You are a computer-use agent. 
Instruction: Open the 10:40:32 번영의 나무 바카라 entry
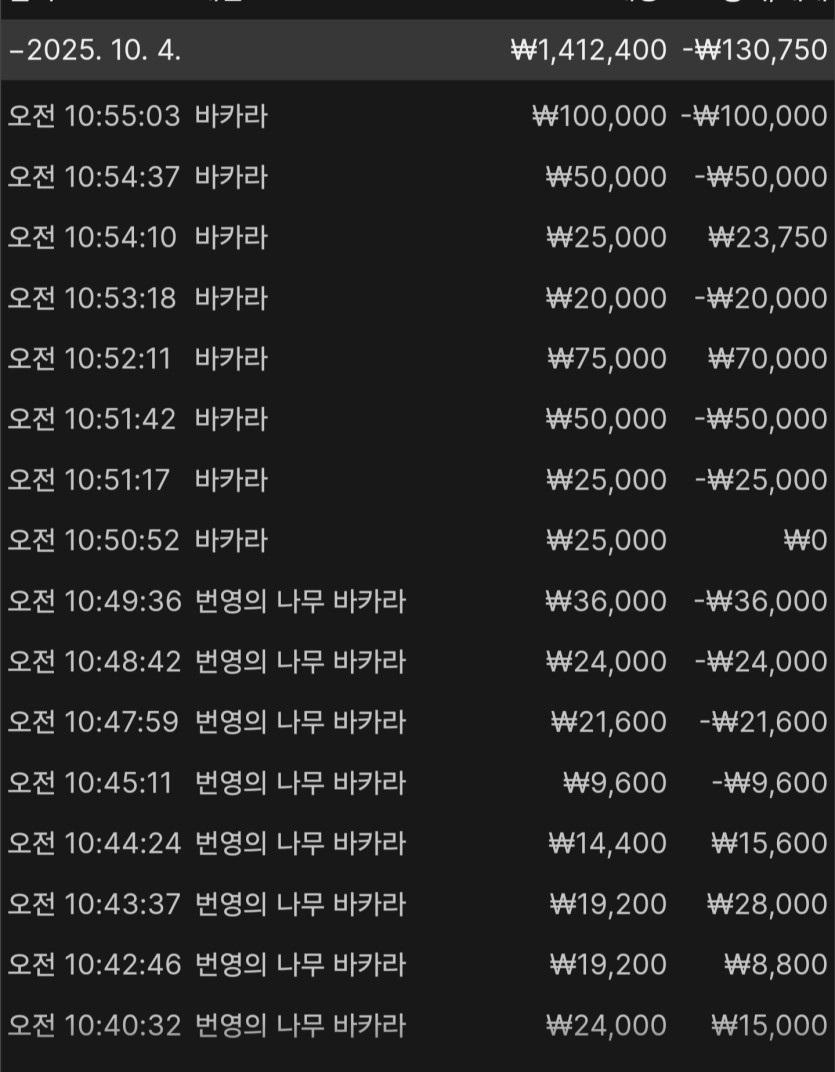pos(417,1025)
